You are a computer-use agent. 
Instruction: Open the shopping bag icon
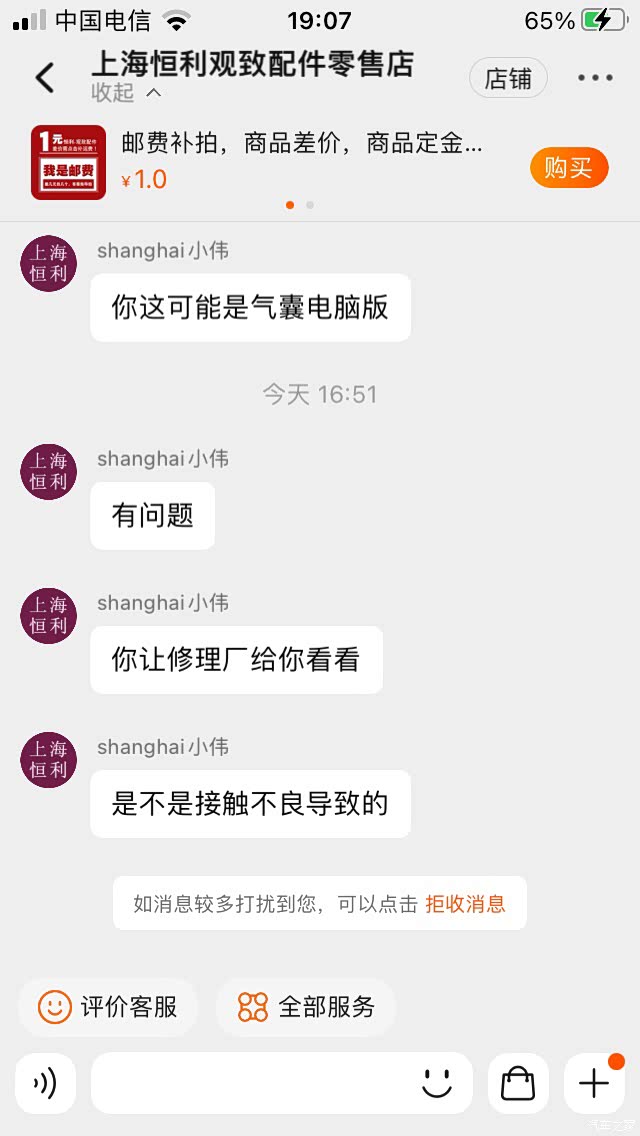[x=518, y=1083]
